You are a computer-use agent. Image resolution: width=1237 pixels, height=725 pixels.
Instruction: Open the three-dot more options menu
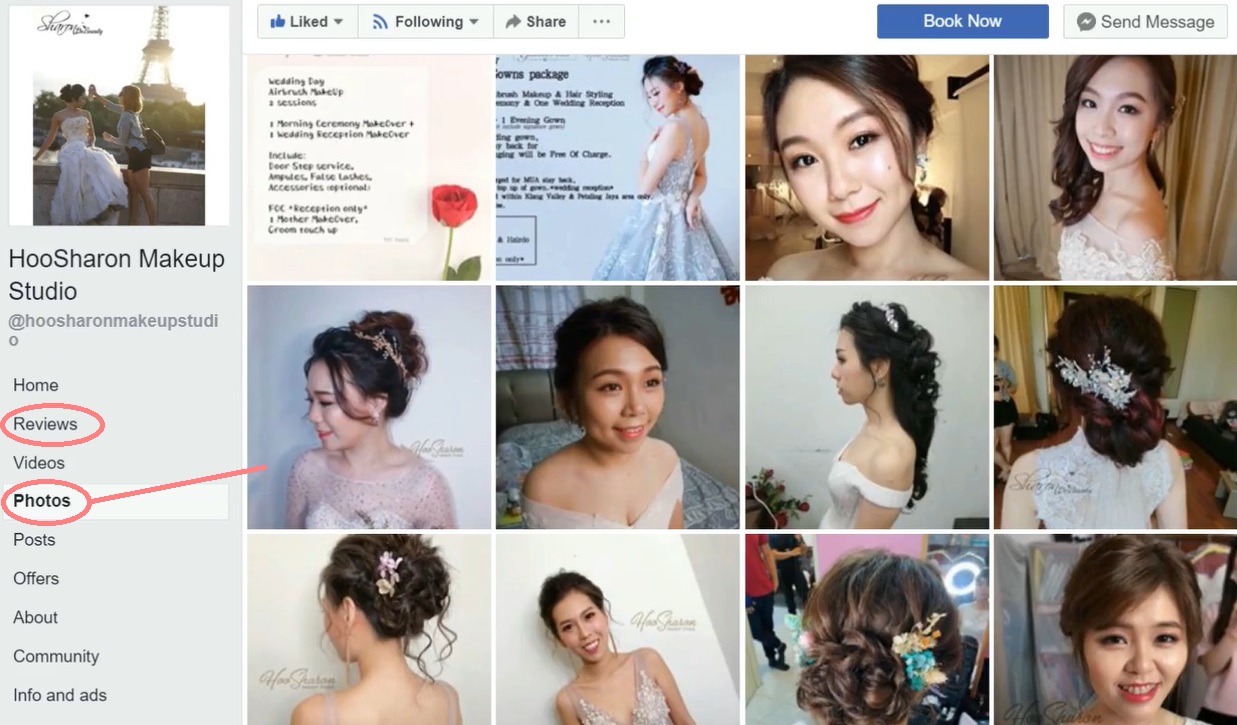[601, 22]
